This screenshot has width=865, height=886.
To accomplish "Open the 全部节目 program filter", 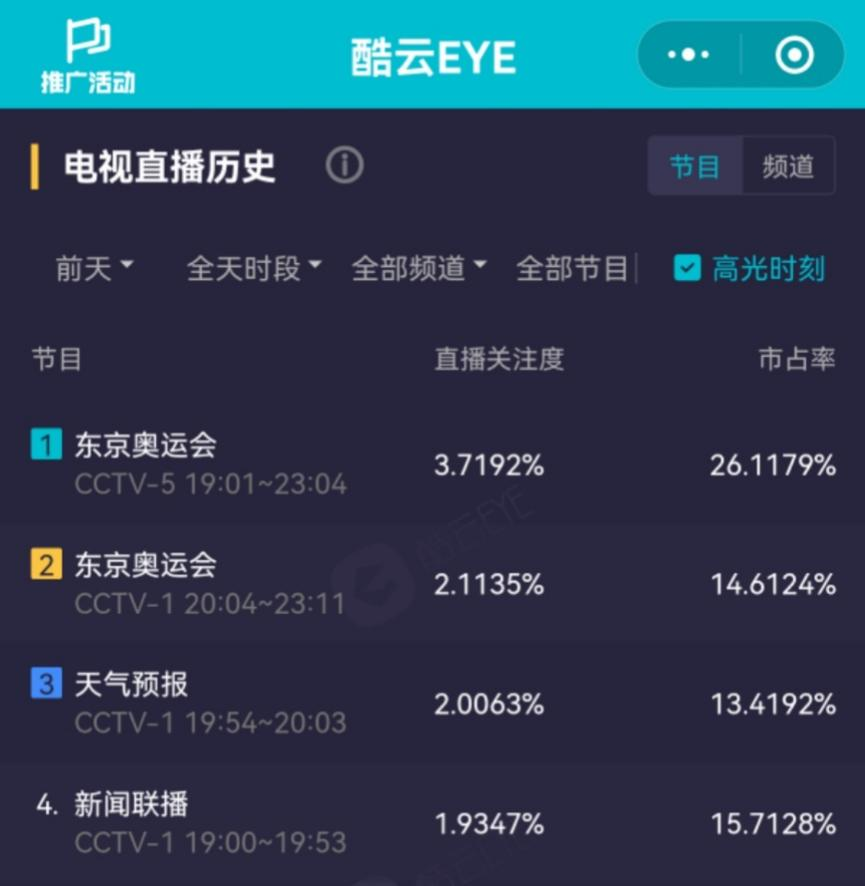I will point(572,268).
